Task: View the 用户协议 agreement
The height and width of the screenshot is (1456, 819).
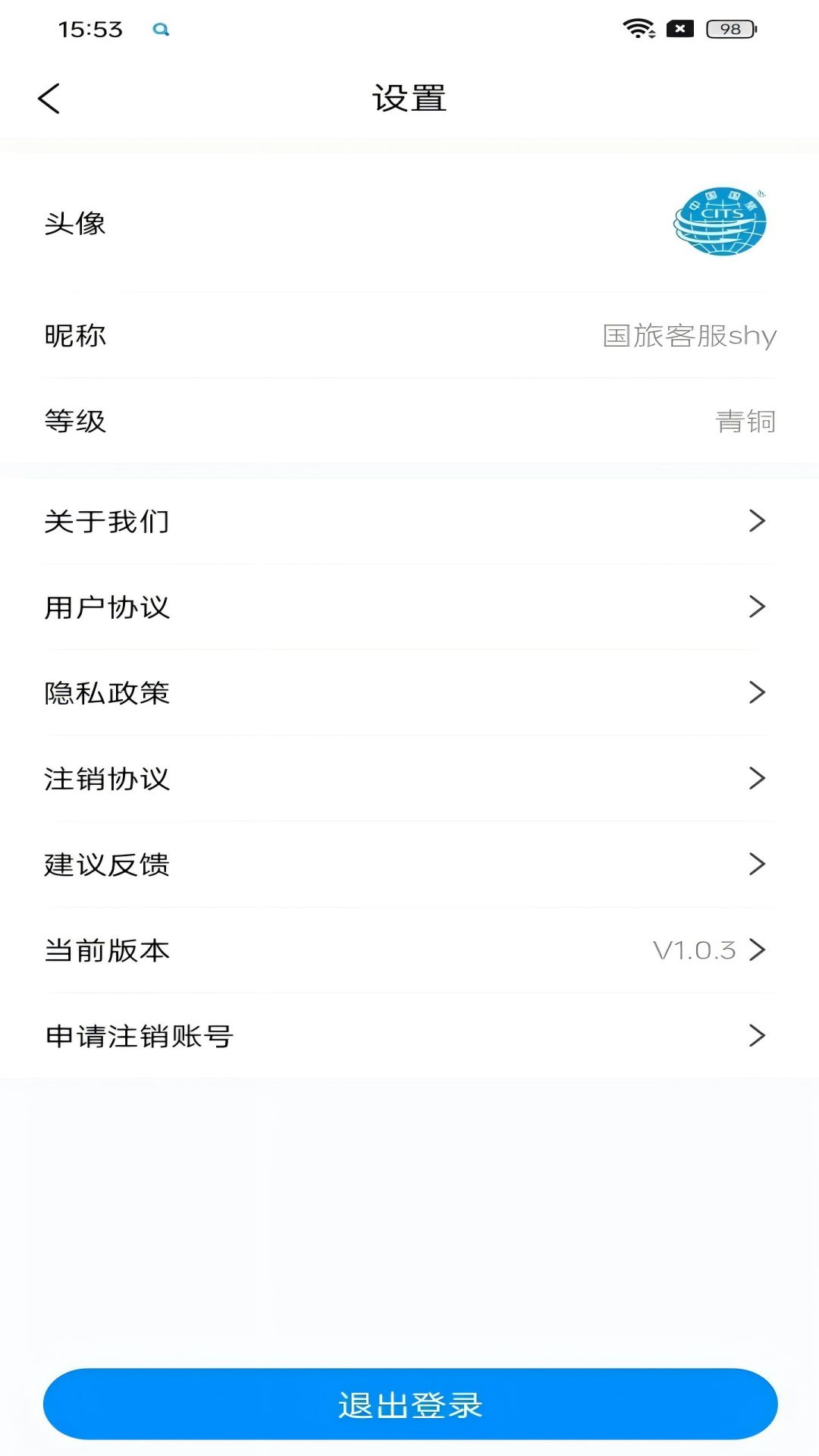Action: click(409, 607)
